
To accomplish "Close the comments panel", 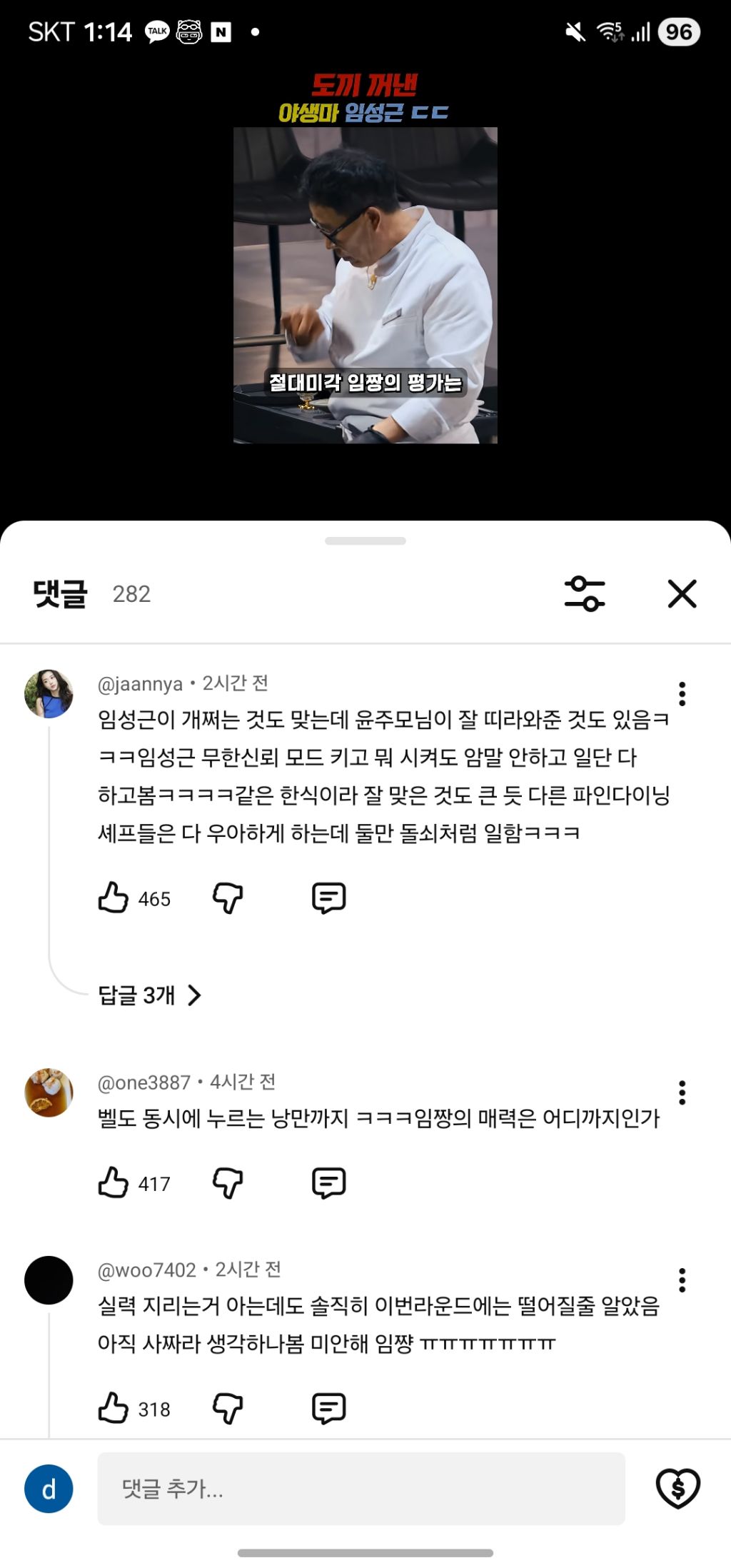I will coord(682,593).
